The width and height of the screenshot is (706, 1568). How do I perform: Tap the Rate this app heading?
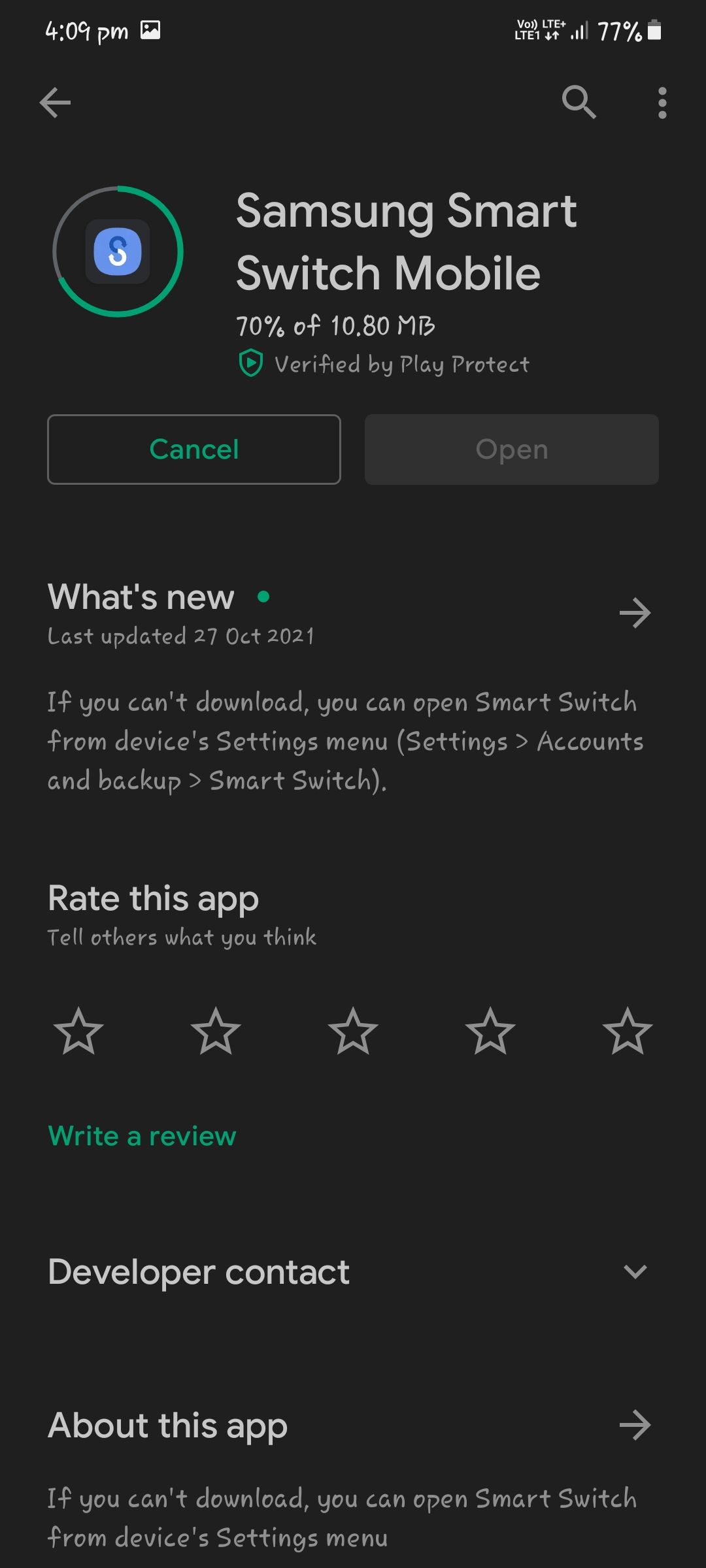(152, 898)
